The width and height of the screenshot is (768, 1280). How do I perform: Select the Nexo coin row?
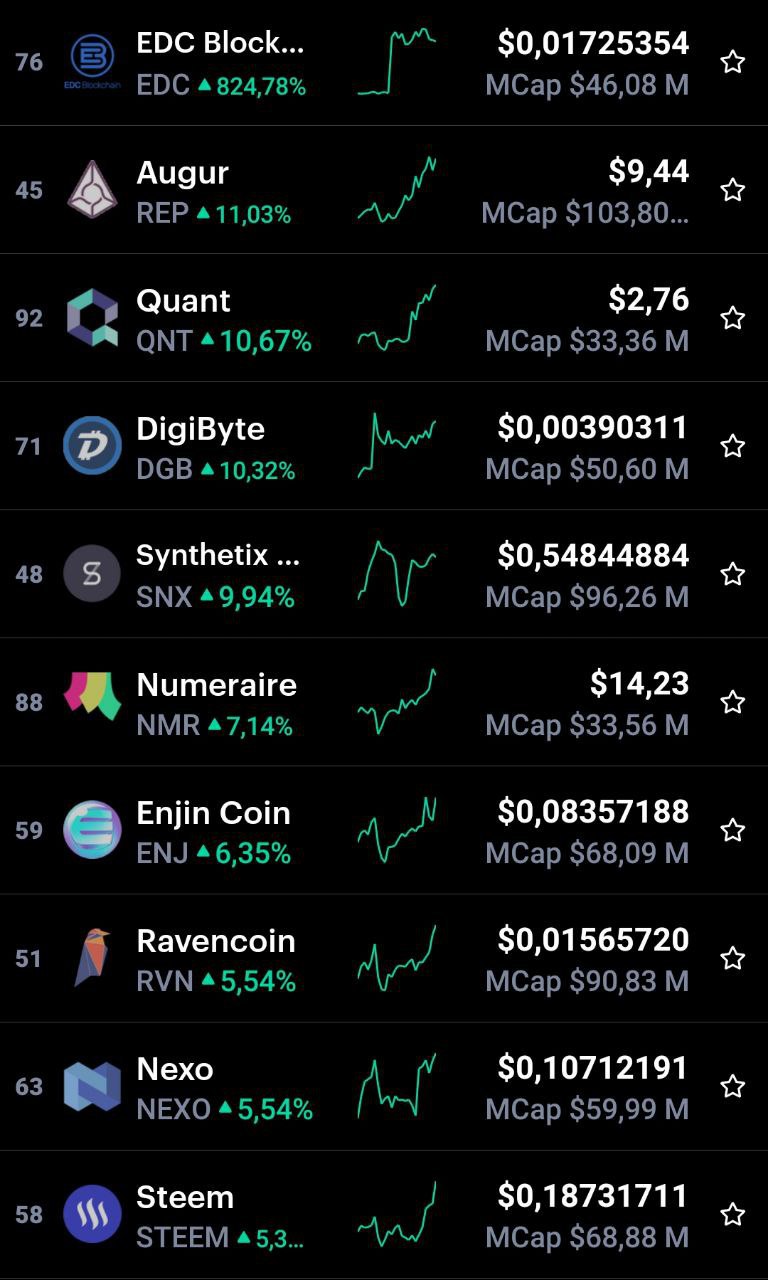point(384,1086)
